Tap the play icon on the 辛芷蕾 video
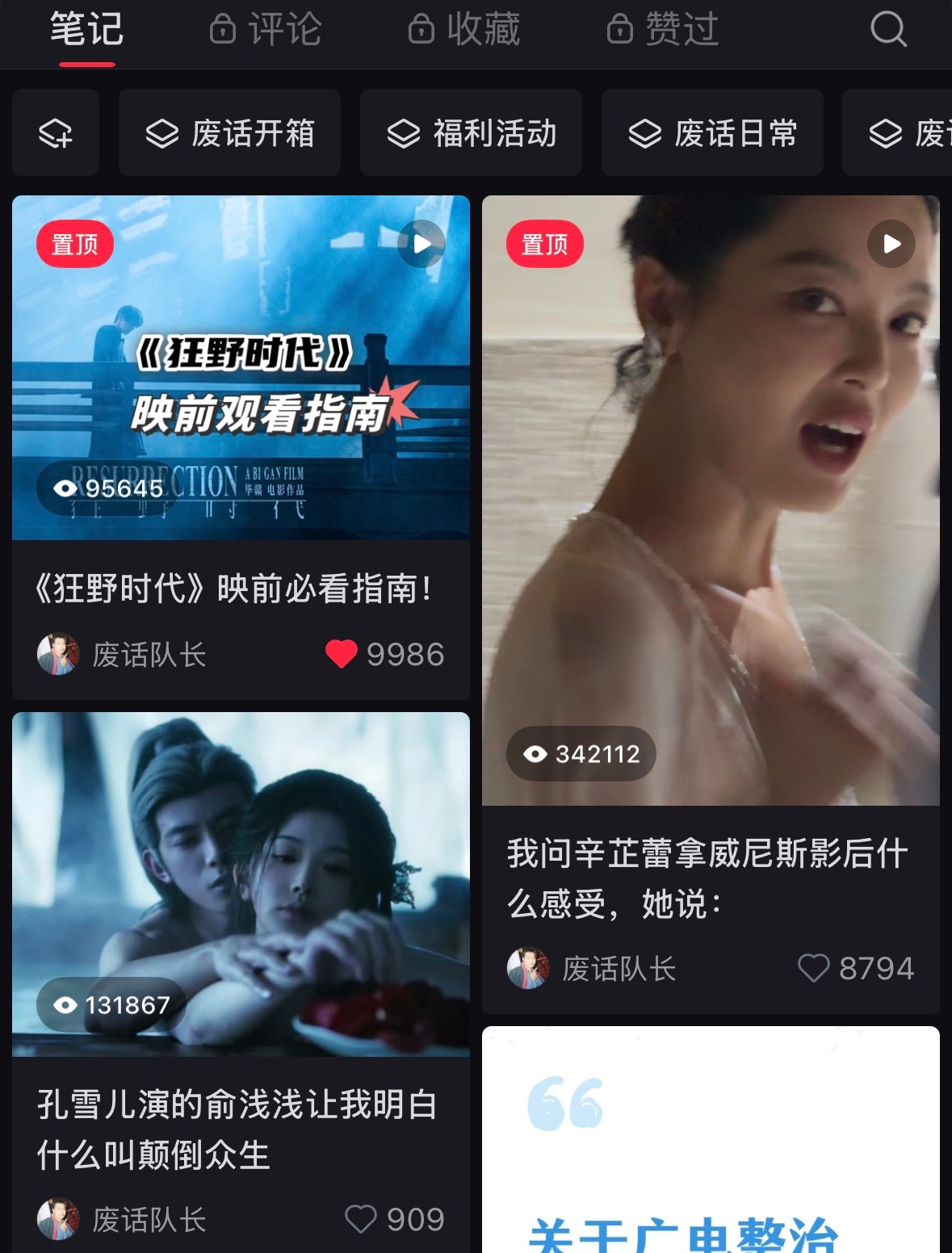Image resolution: width=952 pixels, height=1253 pixels. (890, 241)
